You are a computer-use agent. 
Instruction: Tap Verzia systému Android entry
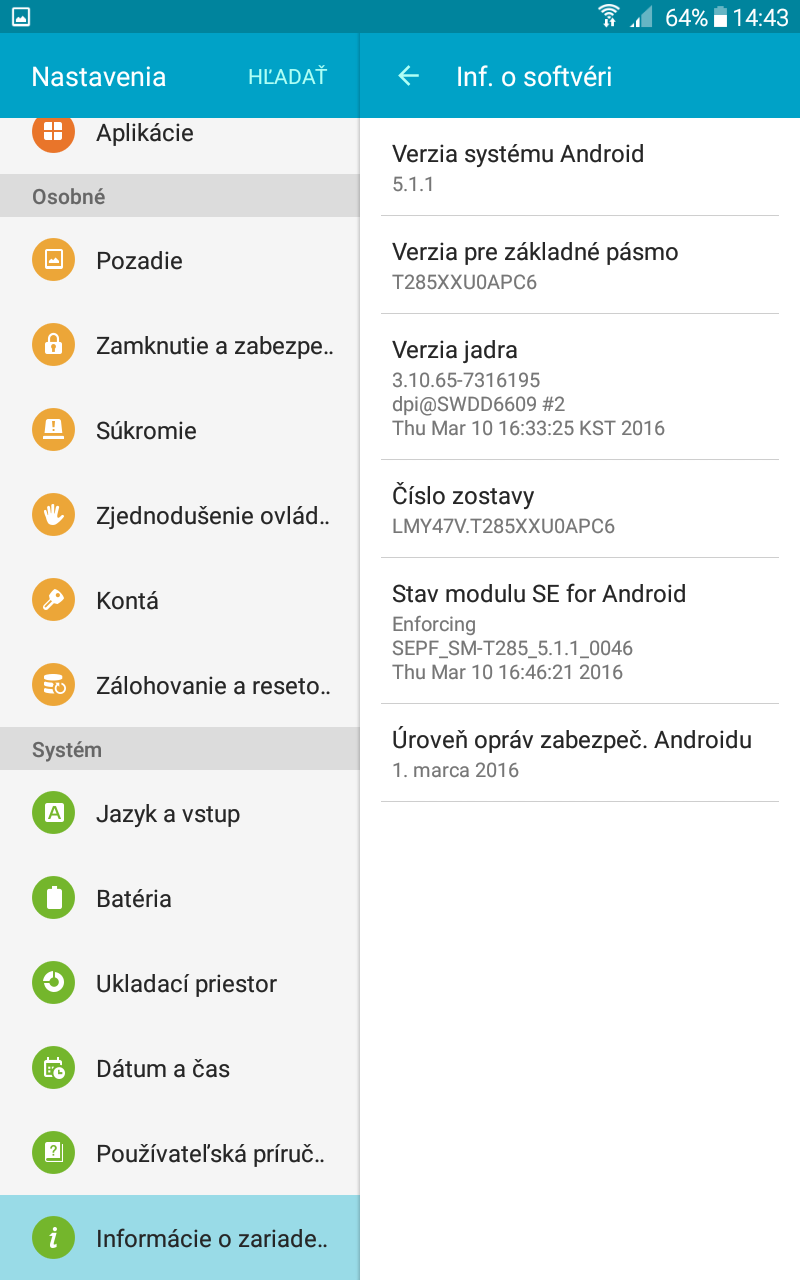(580, 167)
